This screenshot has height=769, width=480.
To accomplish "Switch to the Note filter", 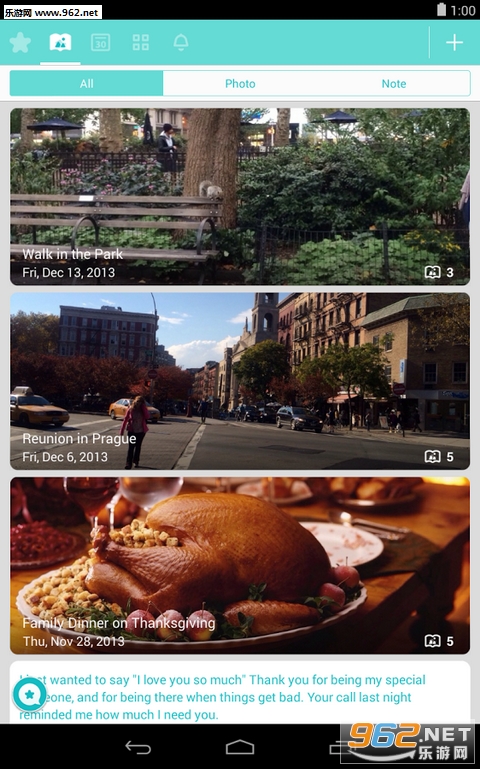I will point(394,83).
